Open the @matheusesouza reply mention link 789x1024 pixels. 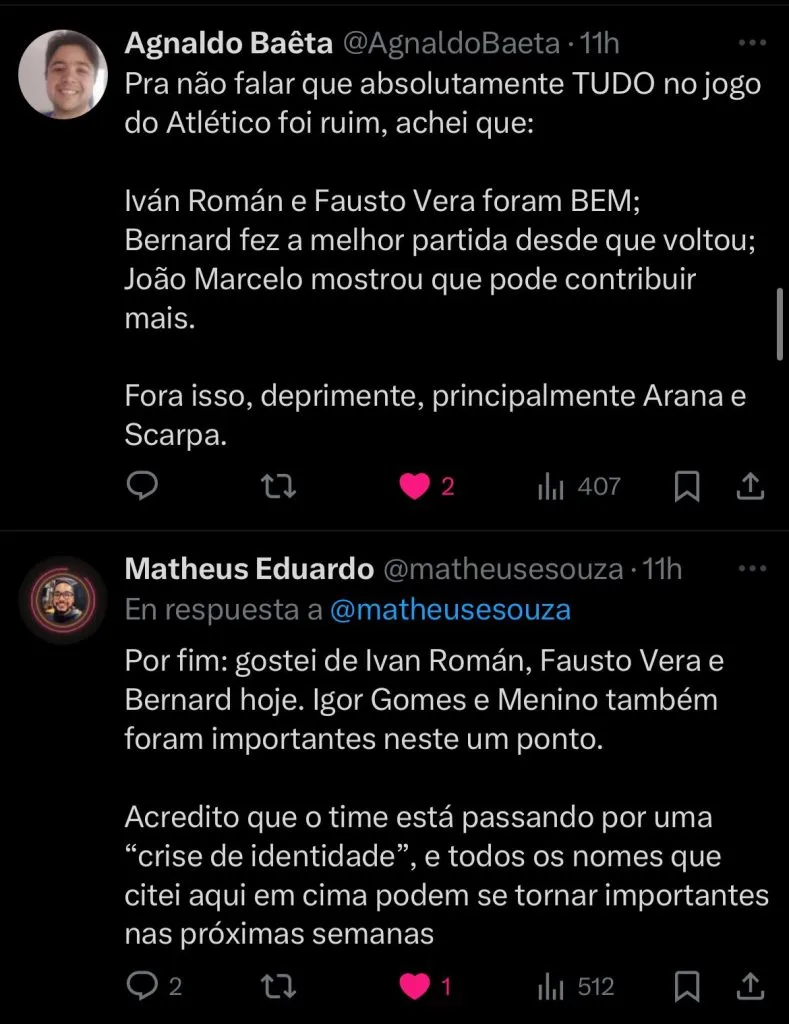(450, 610)
